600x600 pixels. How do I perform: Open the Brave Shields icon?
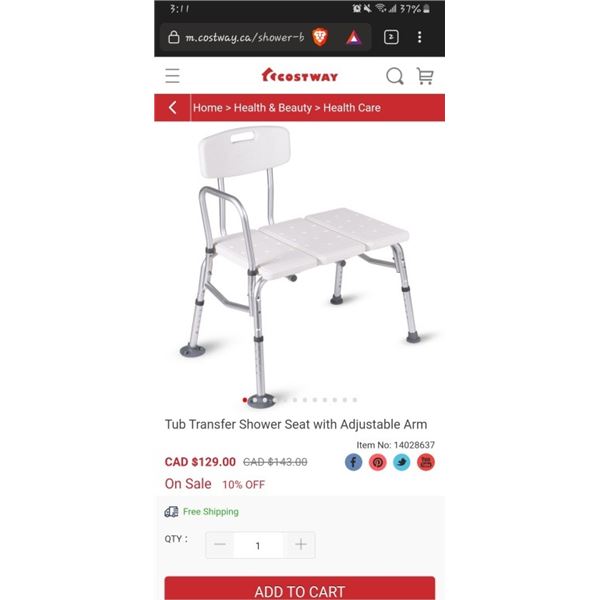pyautogui.click(x=320, y=37)
